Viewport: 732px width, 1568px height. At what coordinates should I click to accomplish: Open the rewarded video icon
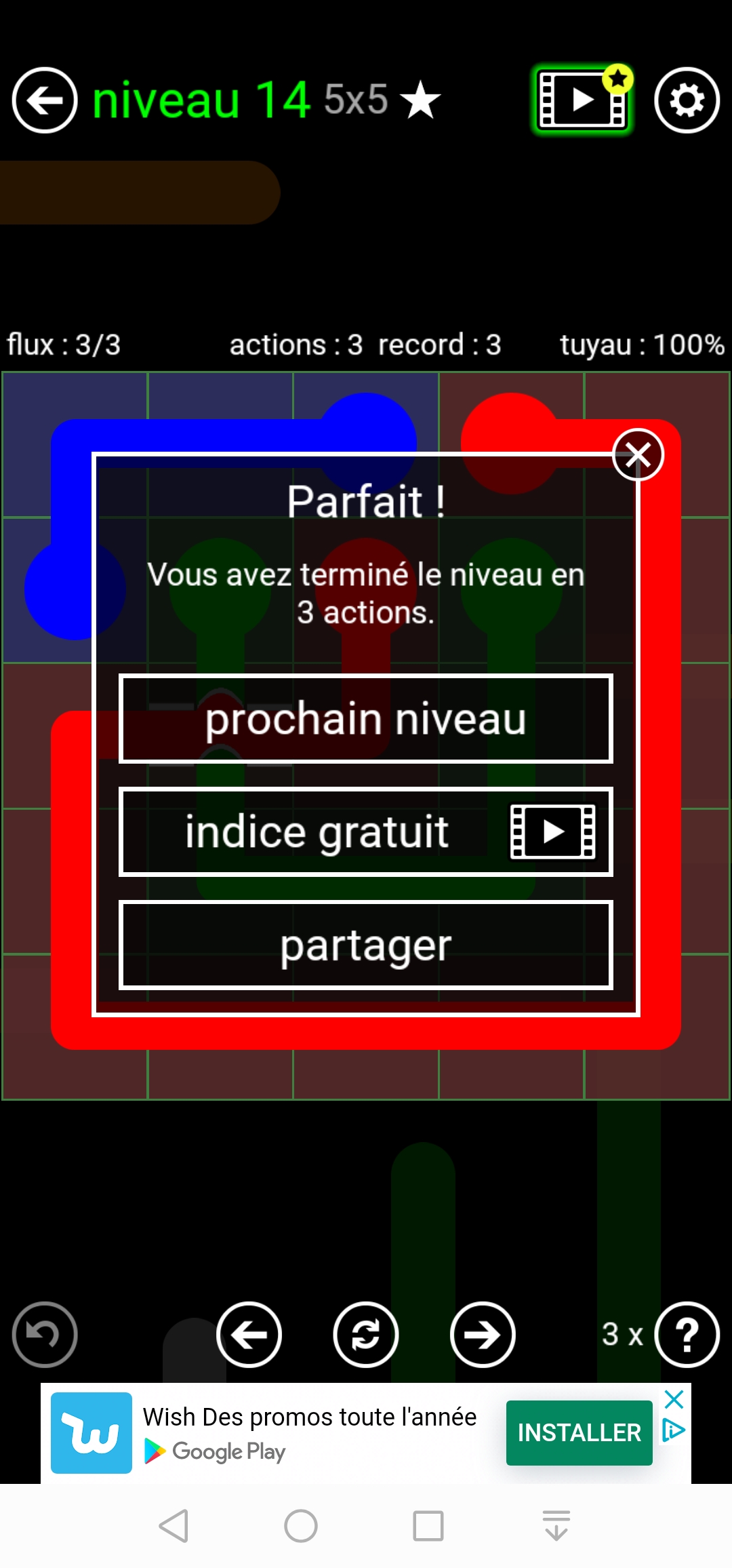click(x=582, y=100)
